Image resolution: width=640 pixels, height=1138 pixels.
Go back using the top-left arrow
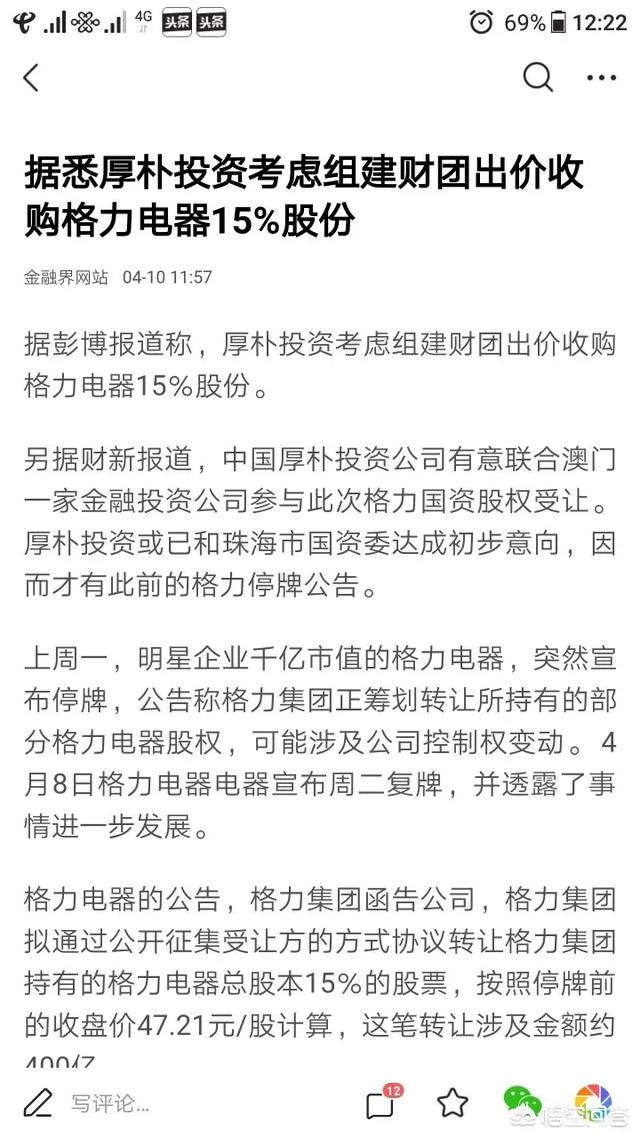coord(31,78)
